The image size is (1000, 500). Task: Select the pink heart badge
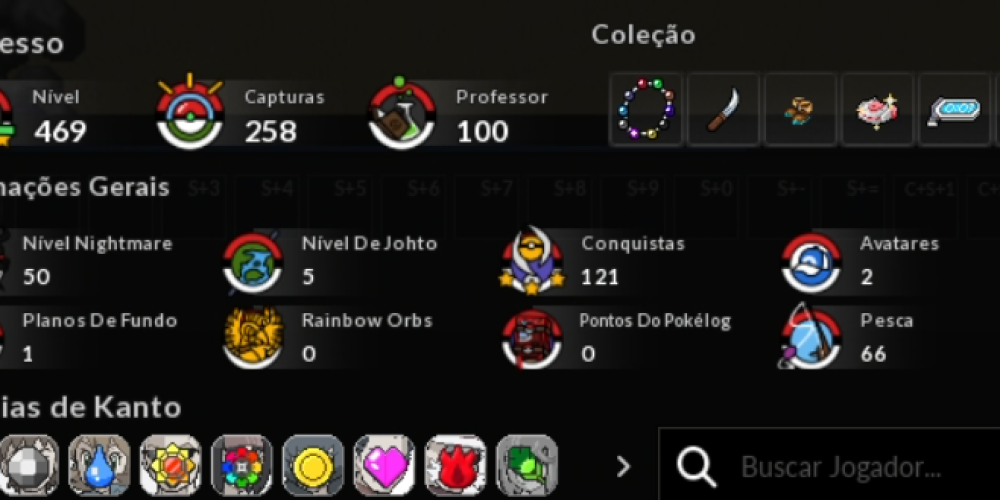click(384, 466)
